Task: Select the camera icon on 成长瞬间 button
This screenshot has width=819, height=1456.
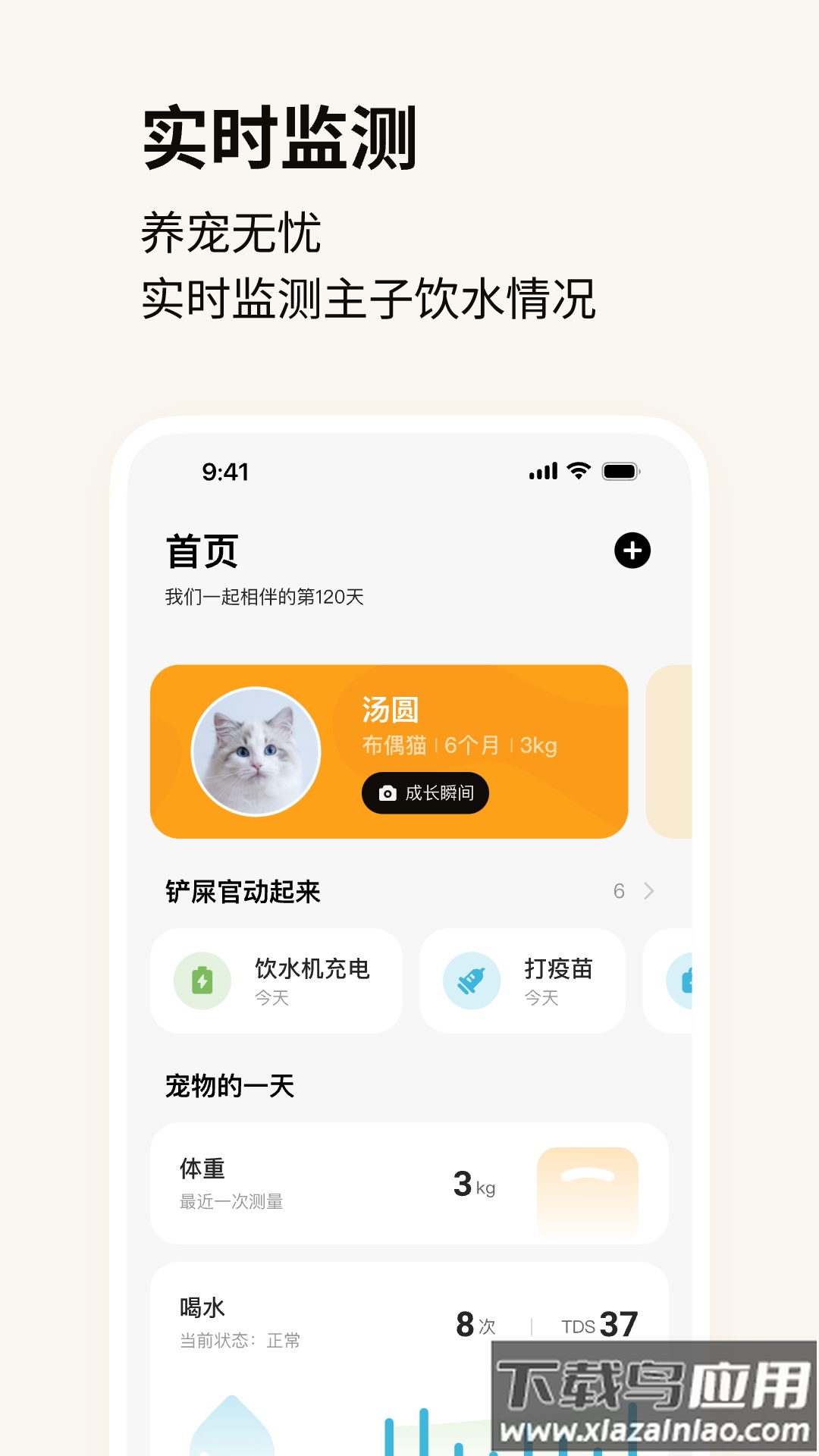Action: [x=388, y=793]
